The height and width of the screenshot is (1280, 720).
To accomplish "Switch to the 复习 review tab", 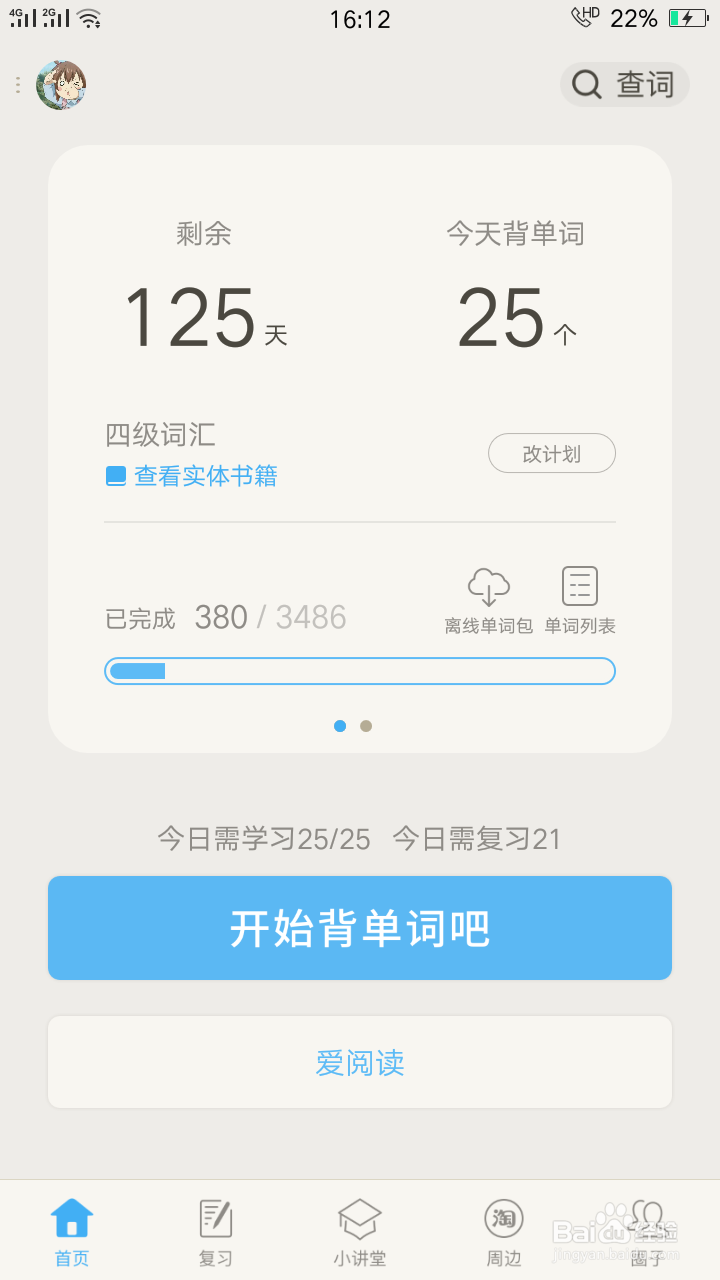I will (215, 1230).
